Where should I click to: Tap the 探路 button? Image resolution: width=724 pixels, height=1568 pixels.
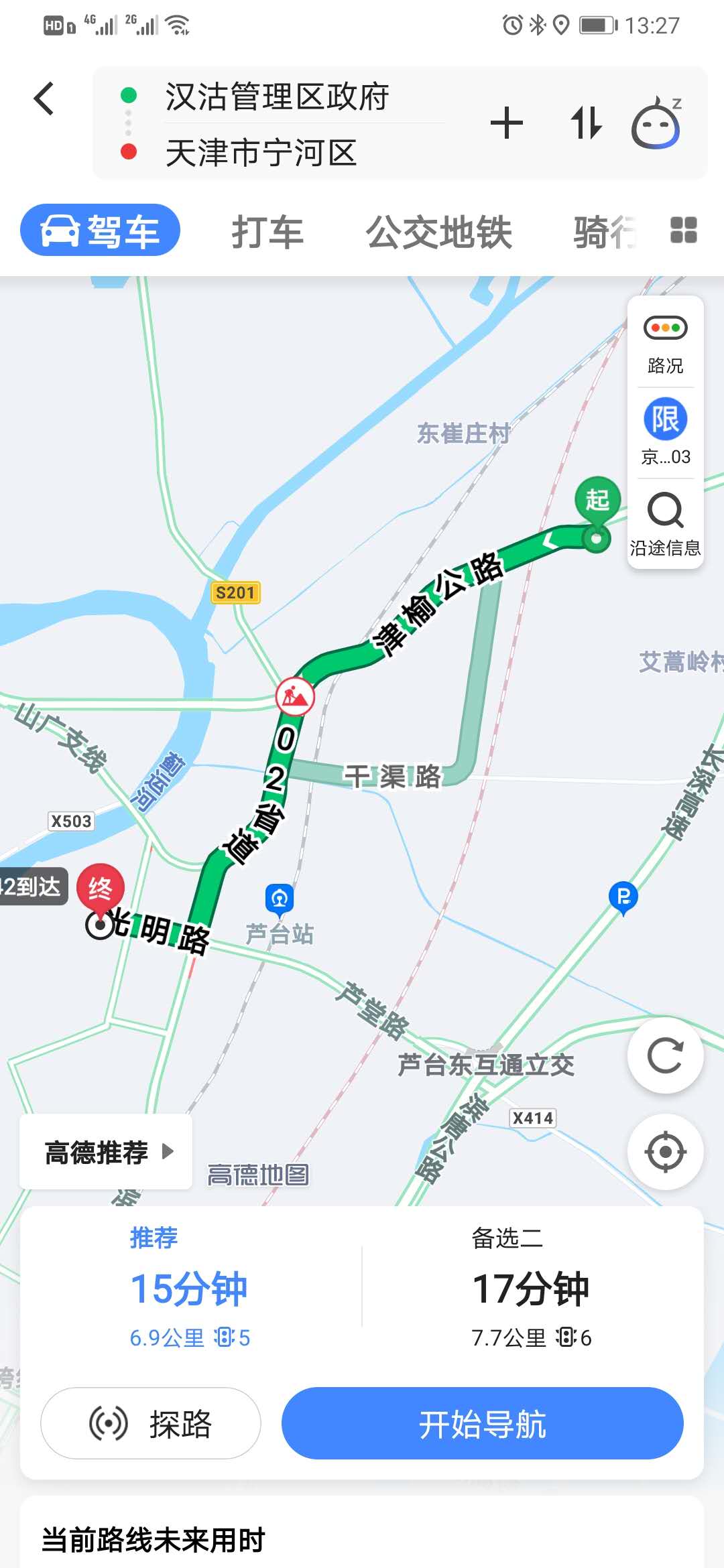[151, 1423]
